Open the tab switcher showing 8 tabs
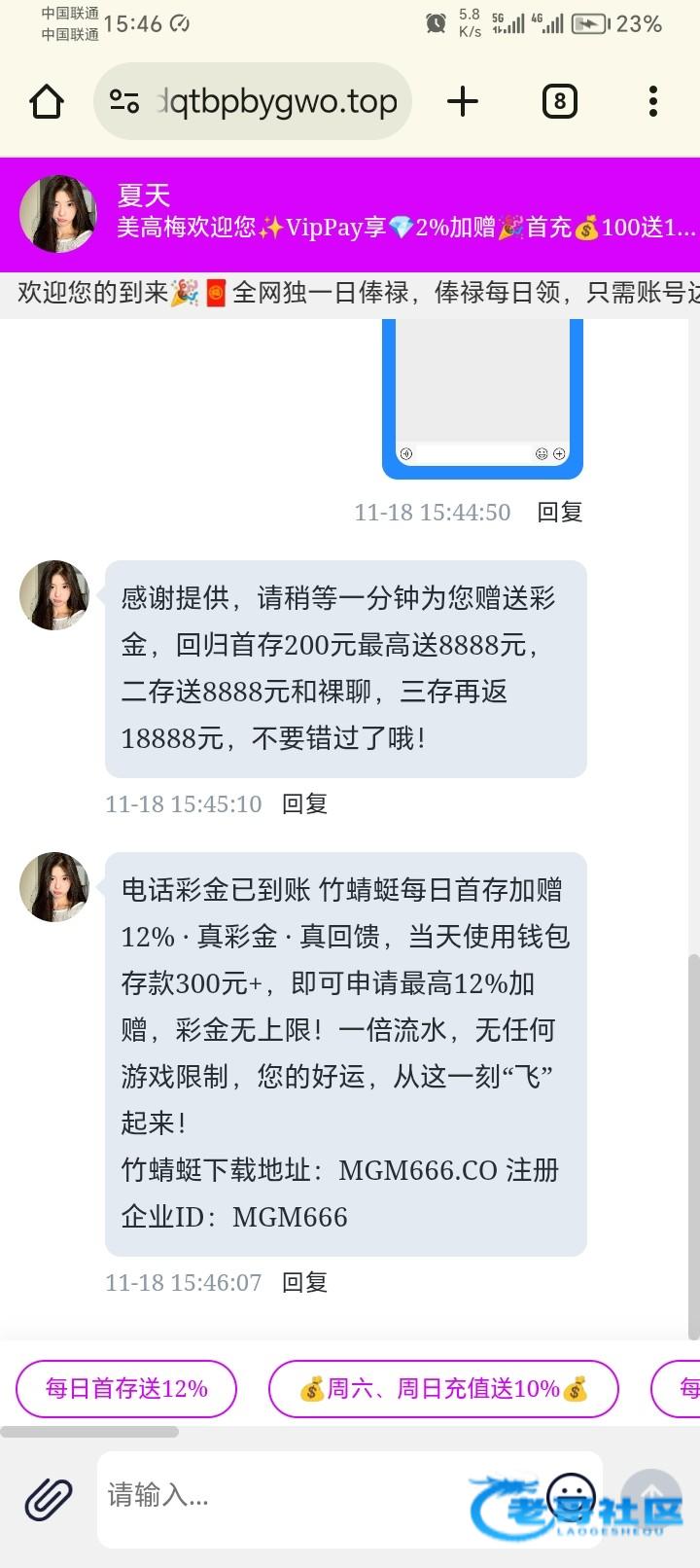Viewport: 700px width, 1568px height. click(559, 101)
